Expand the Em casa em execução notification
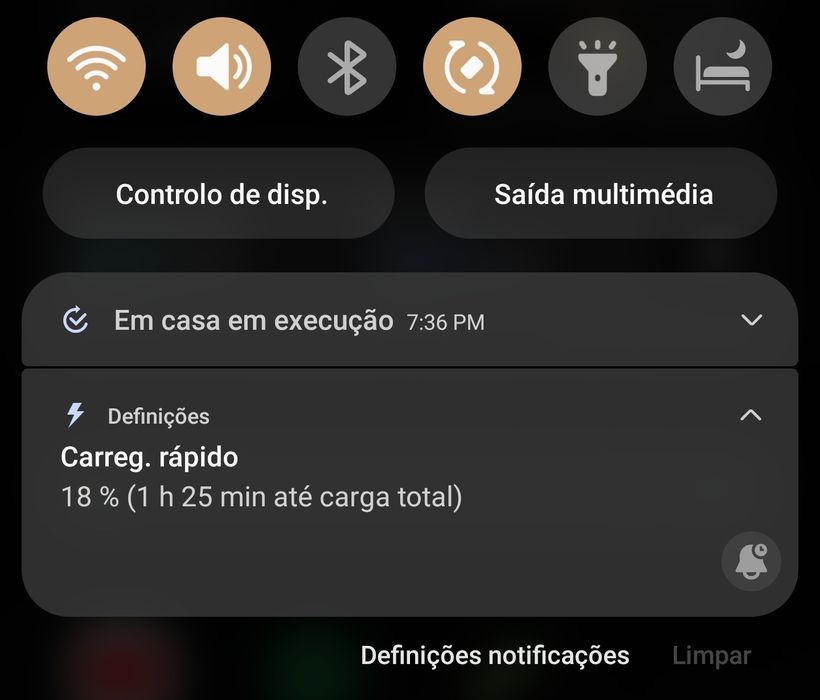 (751, 320)
